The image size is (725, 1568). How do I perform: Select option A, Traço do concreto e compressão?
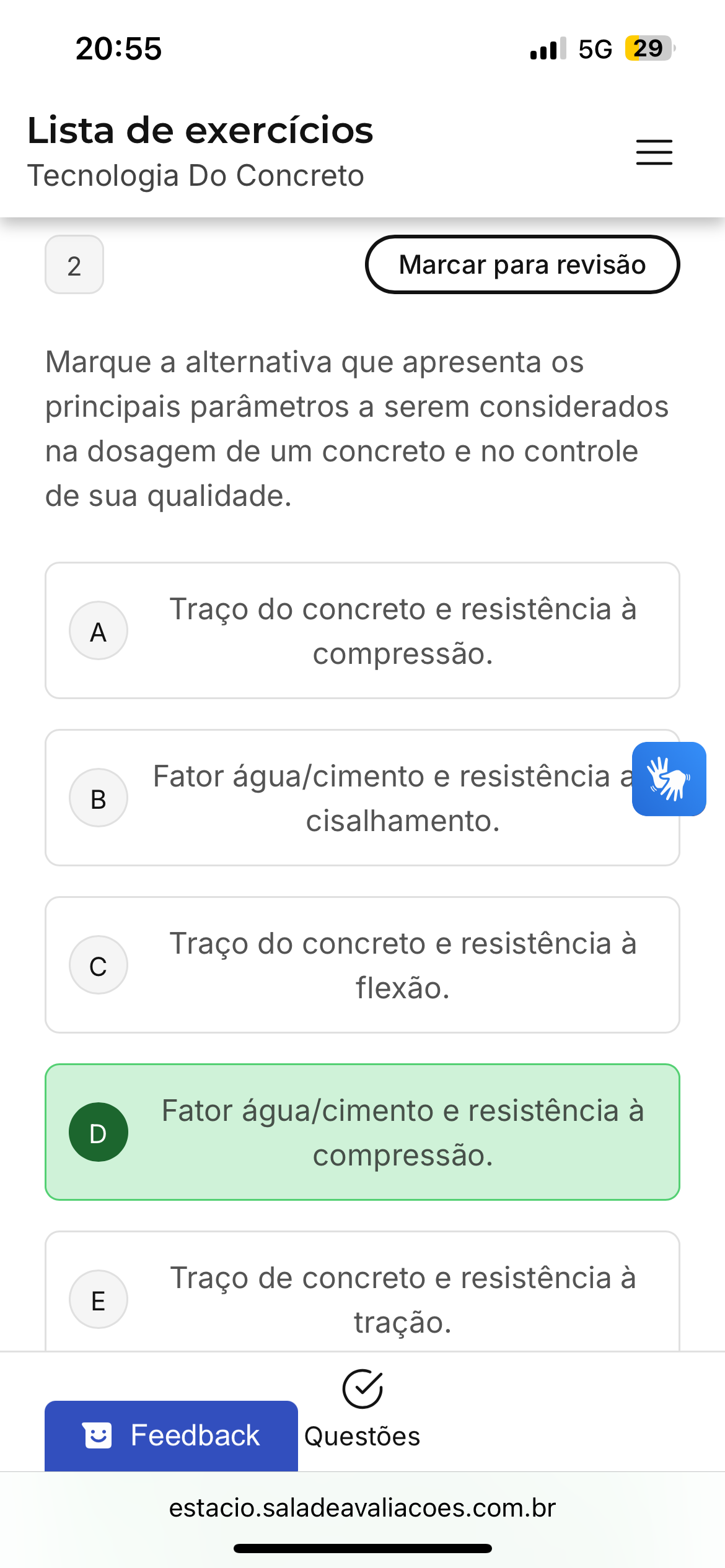pos(362,630)
